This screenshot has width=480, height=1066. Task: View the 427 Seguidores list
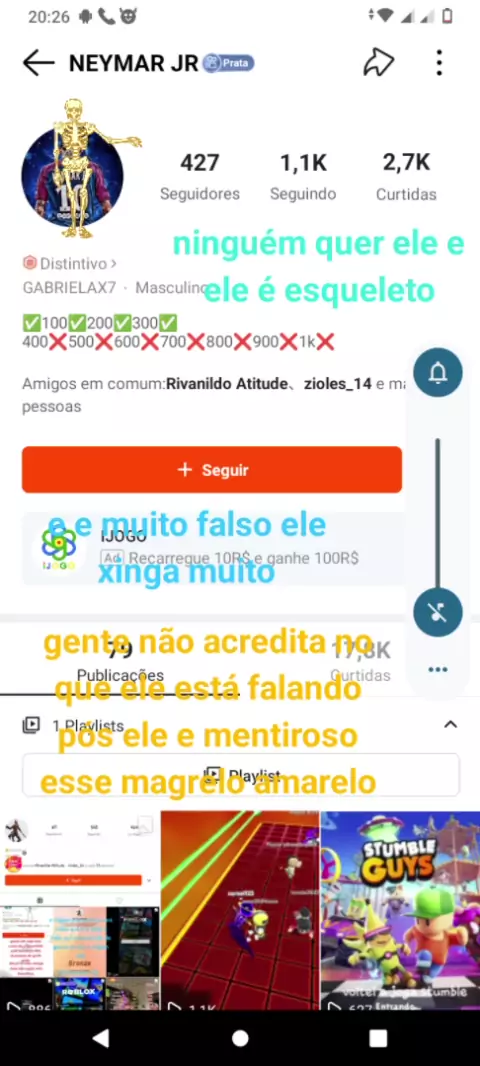coord(200,177)
